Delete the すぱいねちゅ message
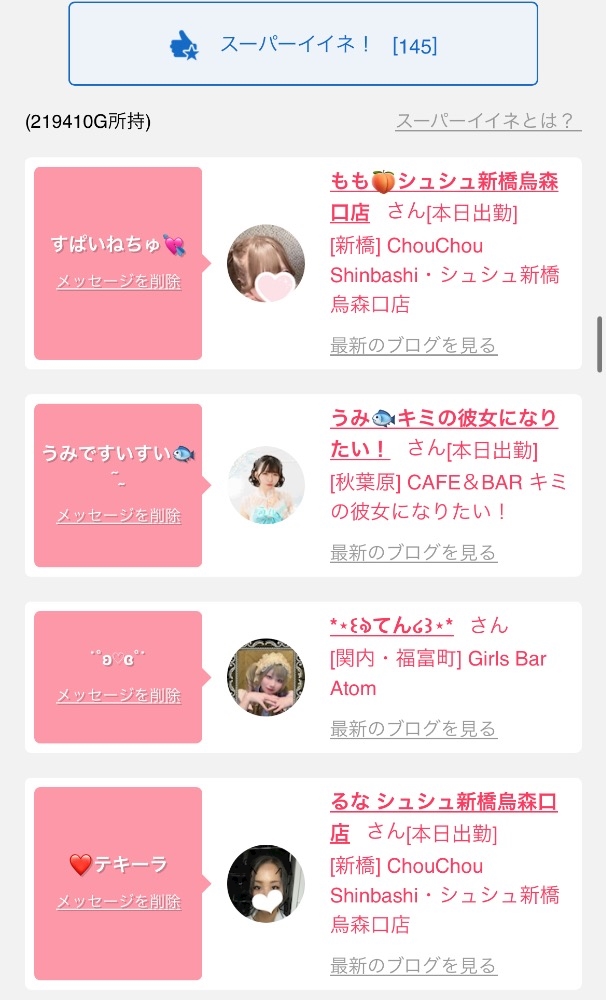 (119, 281)
